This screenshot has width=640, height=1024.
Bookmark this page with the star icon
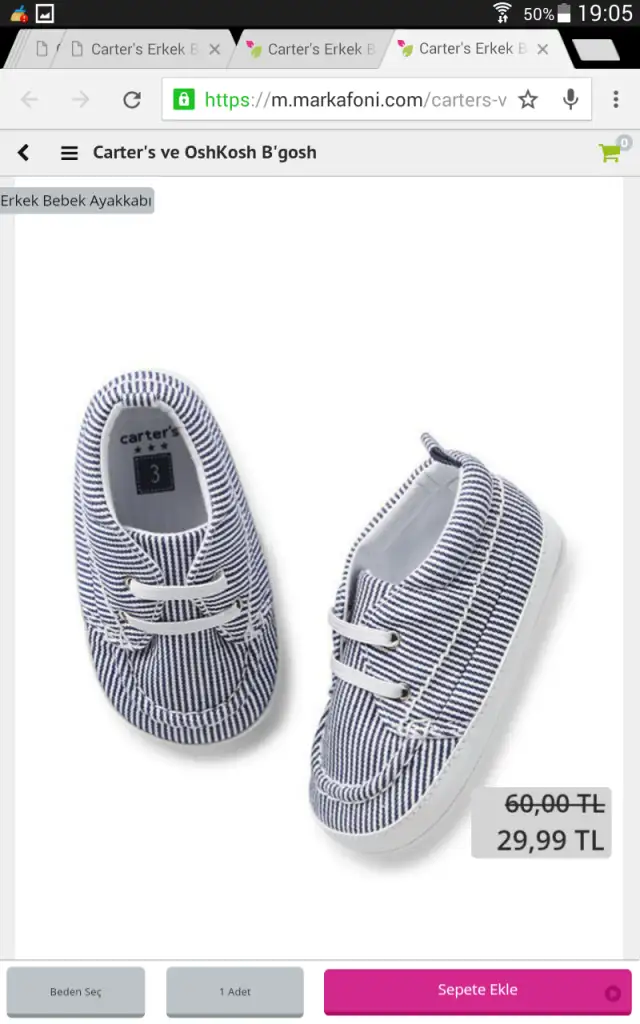[x=528, y=100]
